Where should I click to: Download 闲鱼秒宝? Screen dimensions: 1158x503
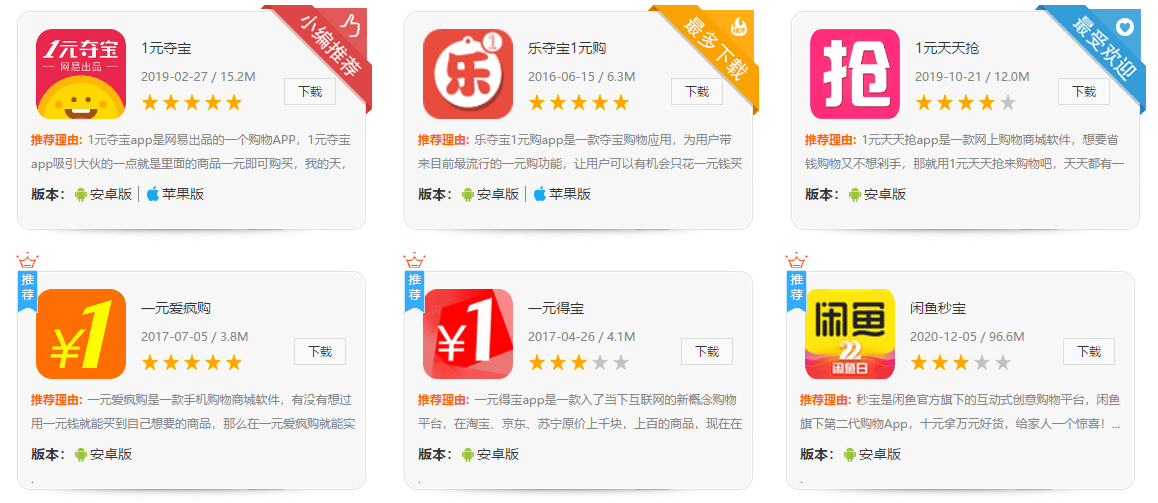click(1088, 351)
